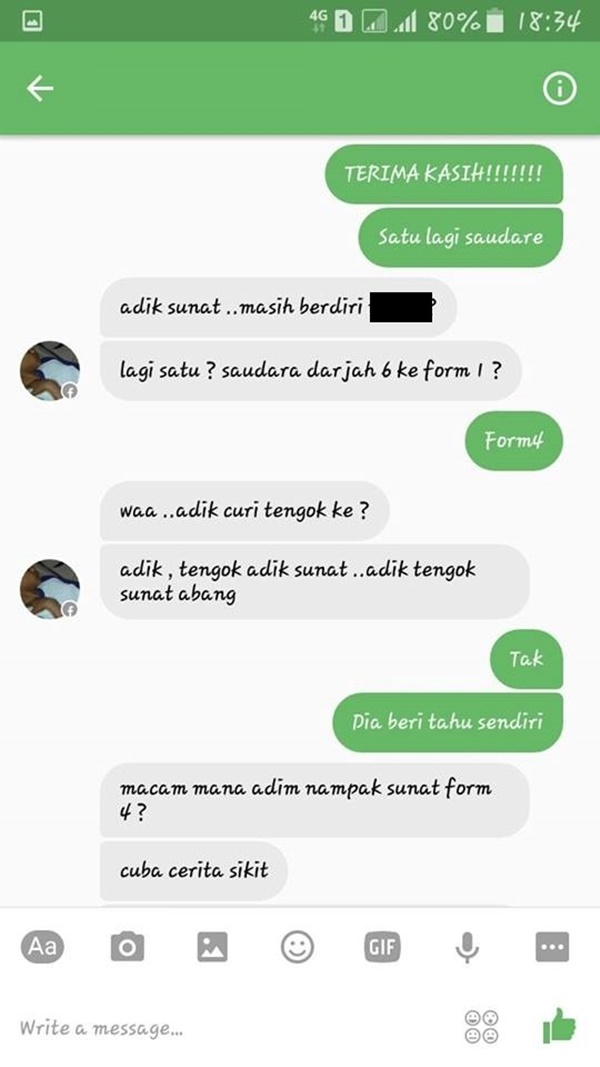Tap the Aa text keyboard button
The width and height of the screenshot is (600, 1067).
pos(42,946)
